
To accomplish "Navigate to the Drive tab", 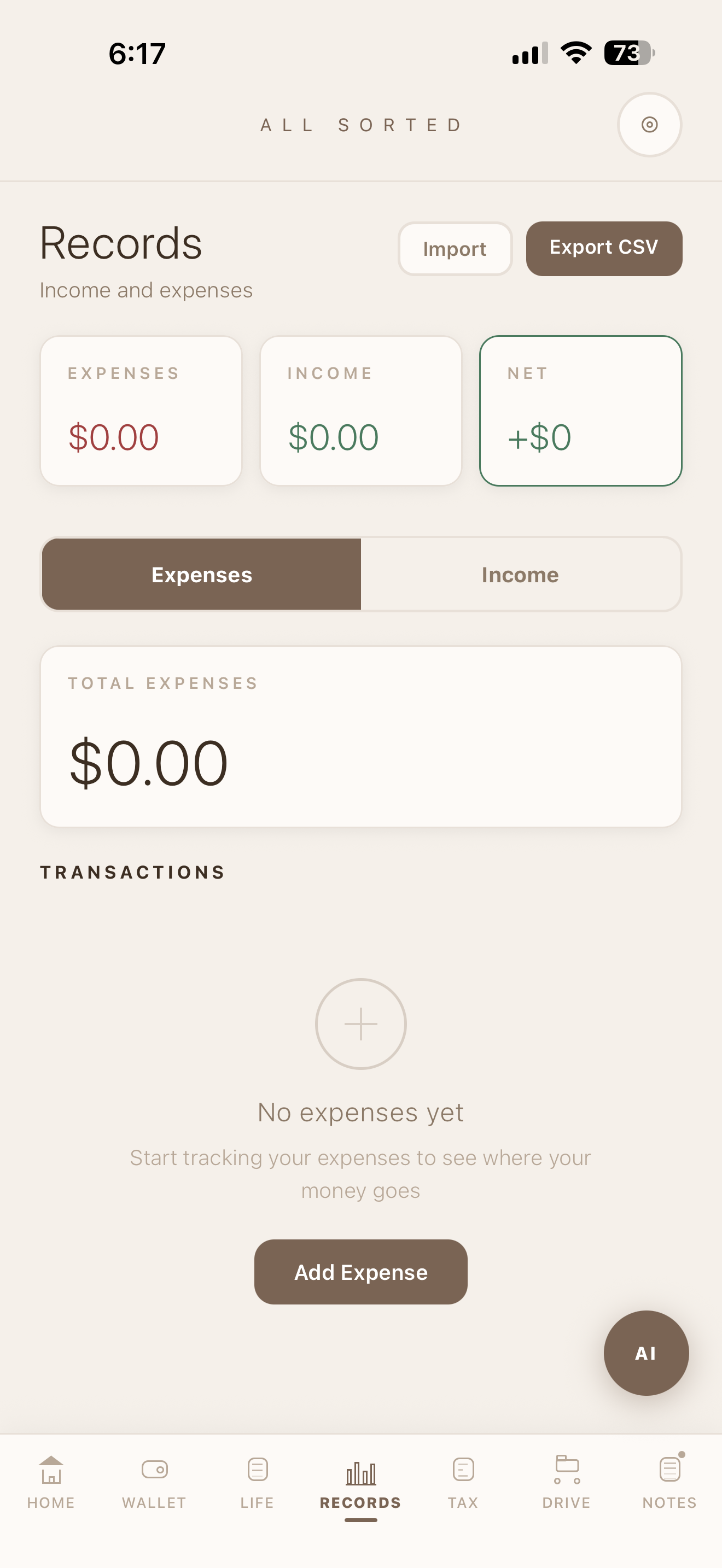I will (x=566, y=1482).
